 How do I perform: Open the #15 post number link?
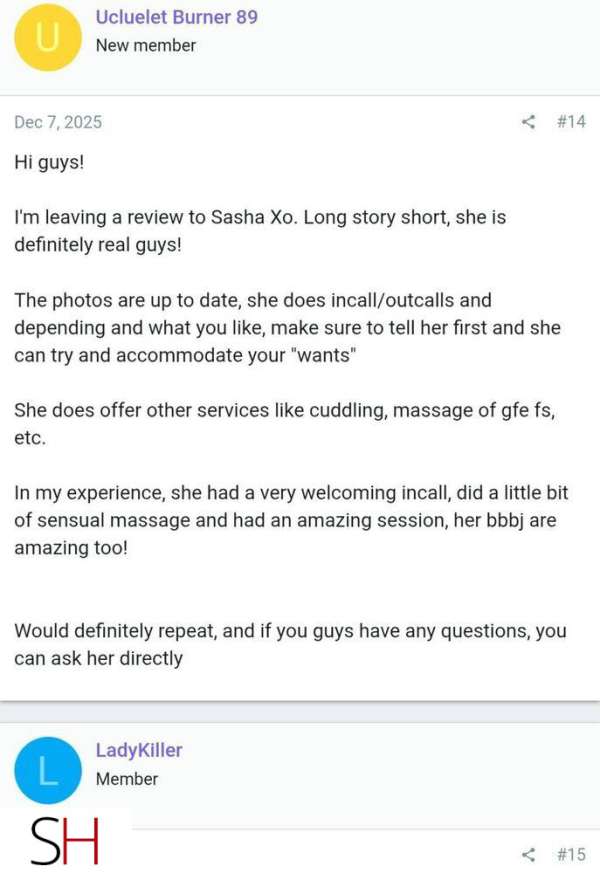pos(570,854)
